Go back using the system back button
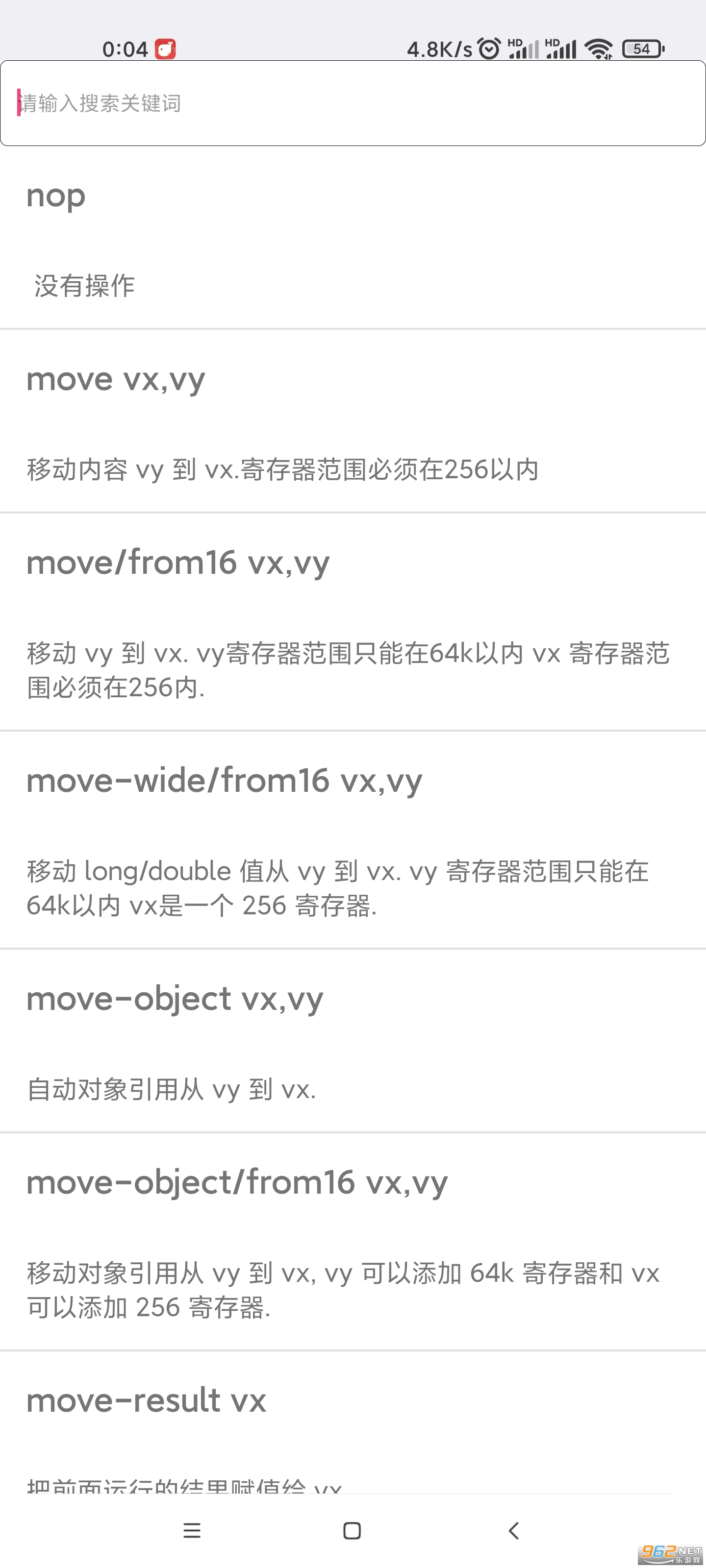The height and width of the screenshot is (1568, 706). point(513,1530)
